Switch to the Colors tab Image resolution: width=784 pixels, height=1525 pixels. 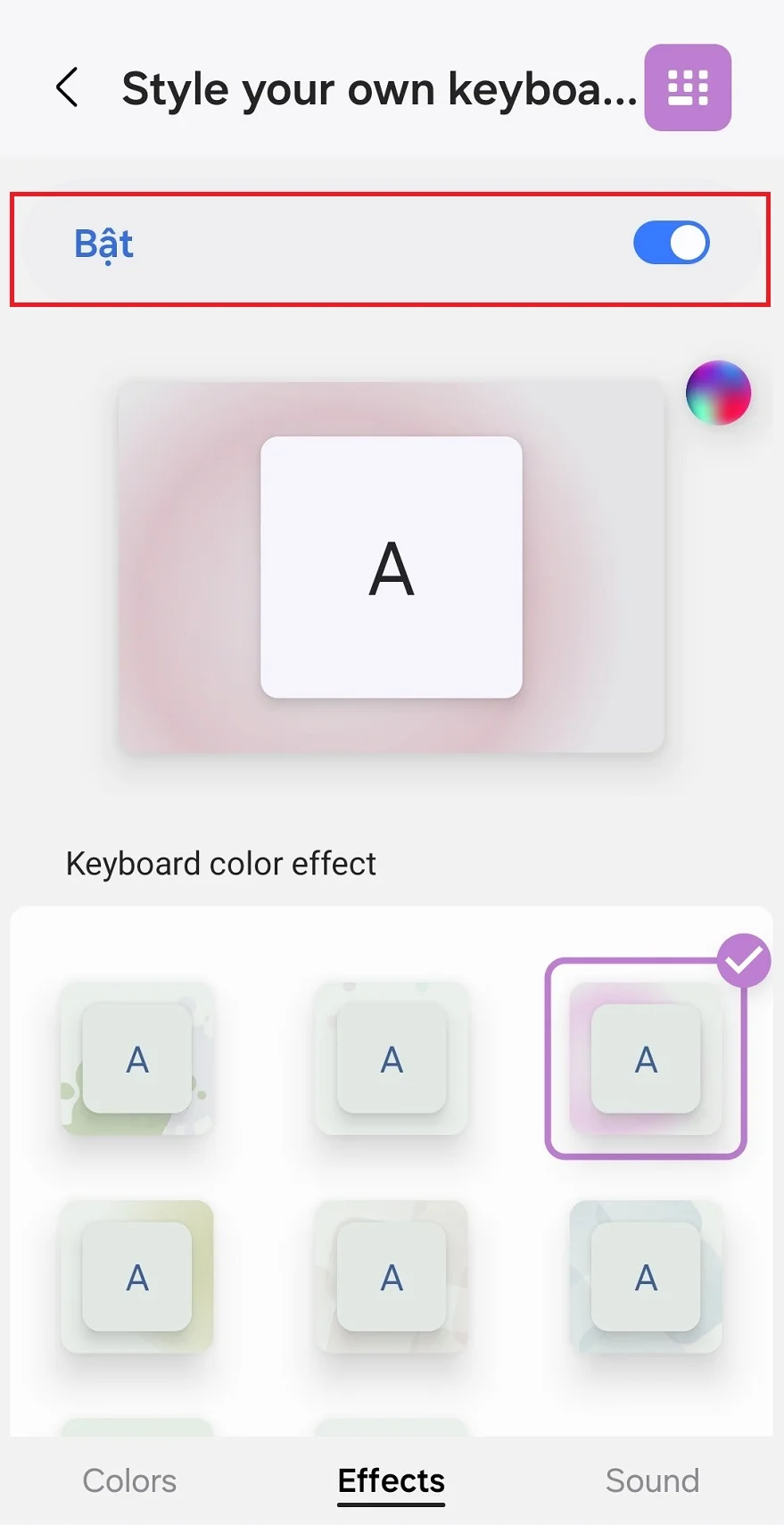(x=129, y=1480)
